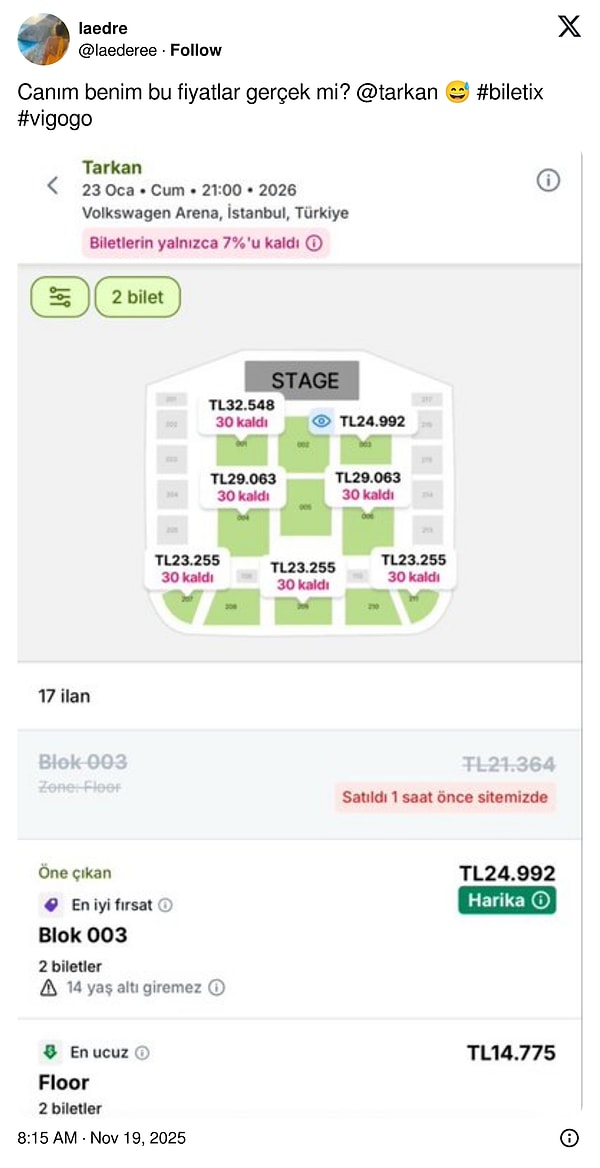Open the laedre profile name link
Screen dimensions: 600x1168
[x=102, y=28]
